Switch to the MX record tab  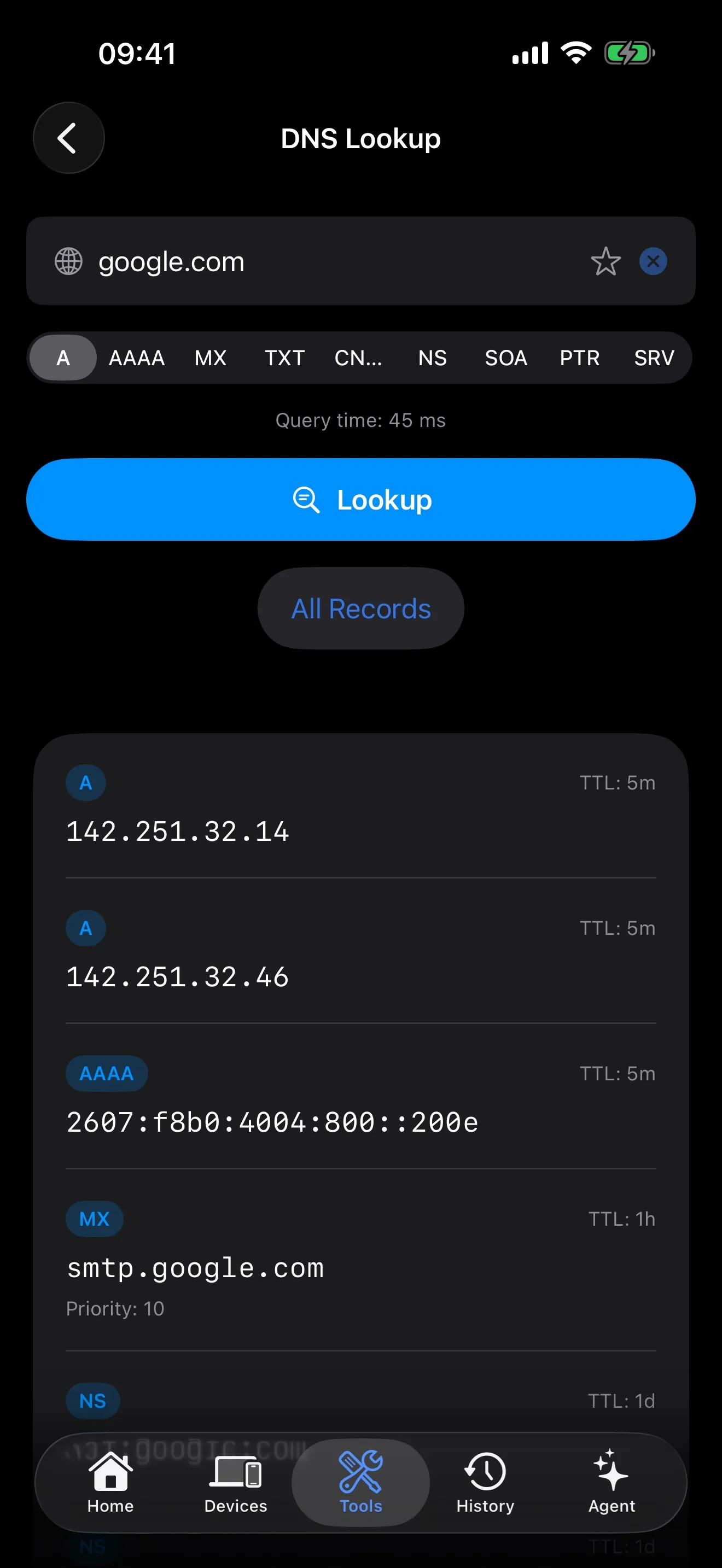210,358
